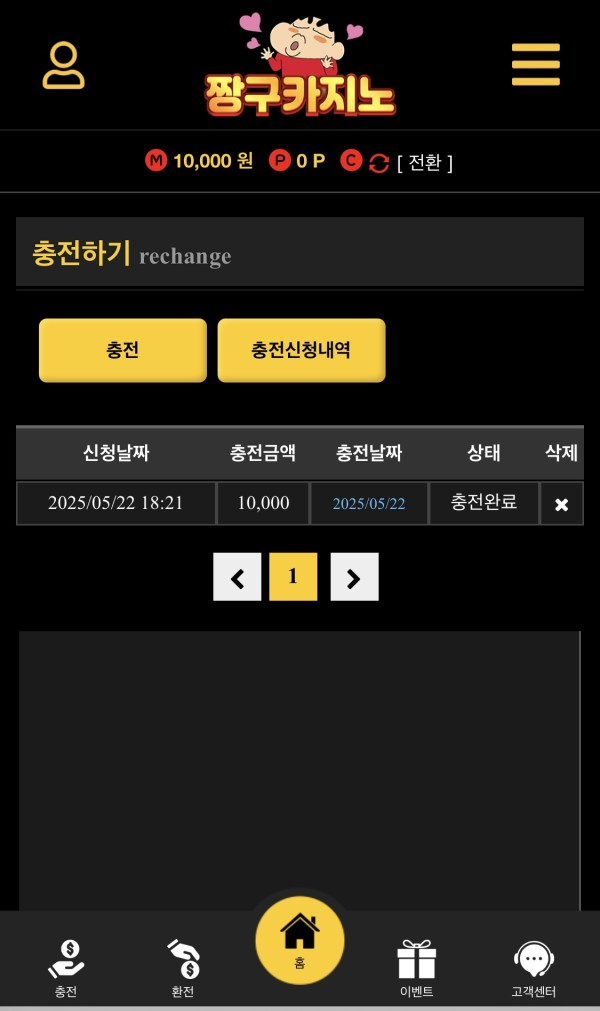The width and height of the screenshot is (600, 1011).
Task: Select page 1
Action: tap(293, 577)
